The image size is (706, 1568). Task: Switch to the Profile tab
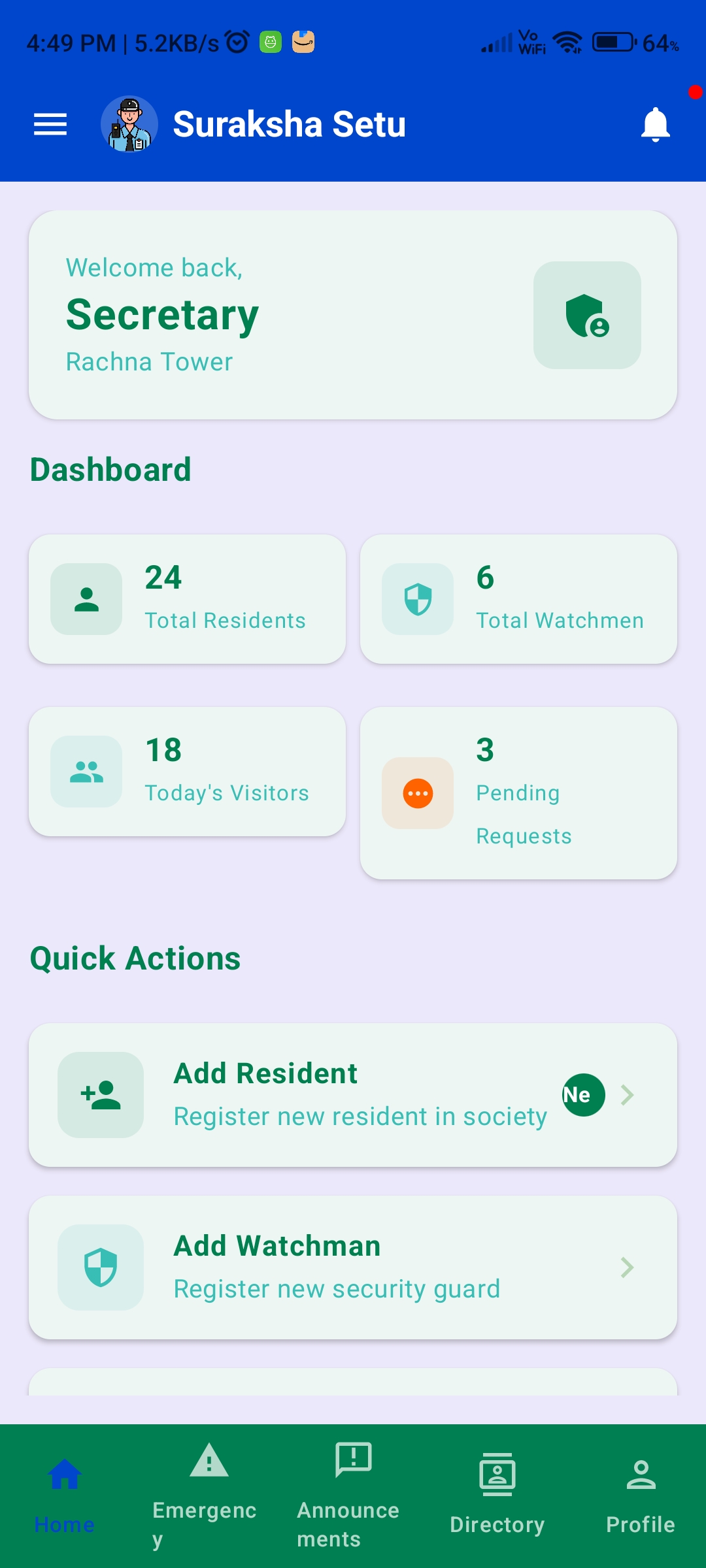click(641, 1495)
